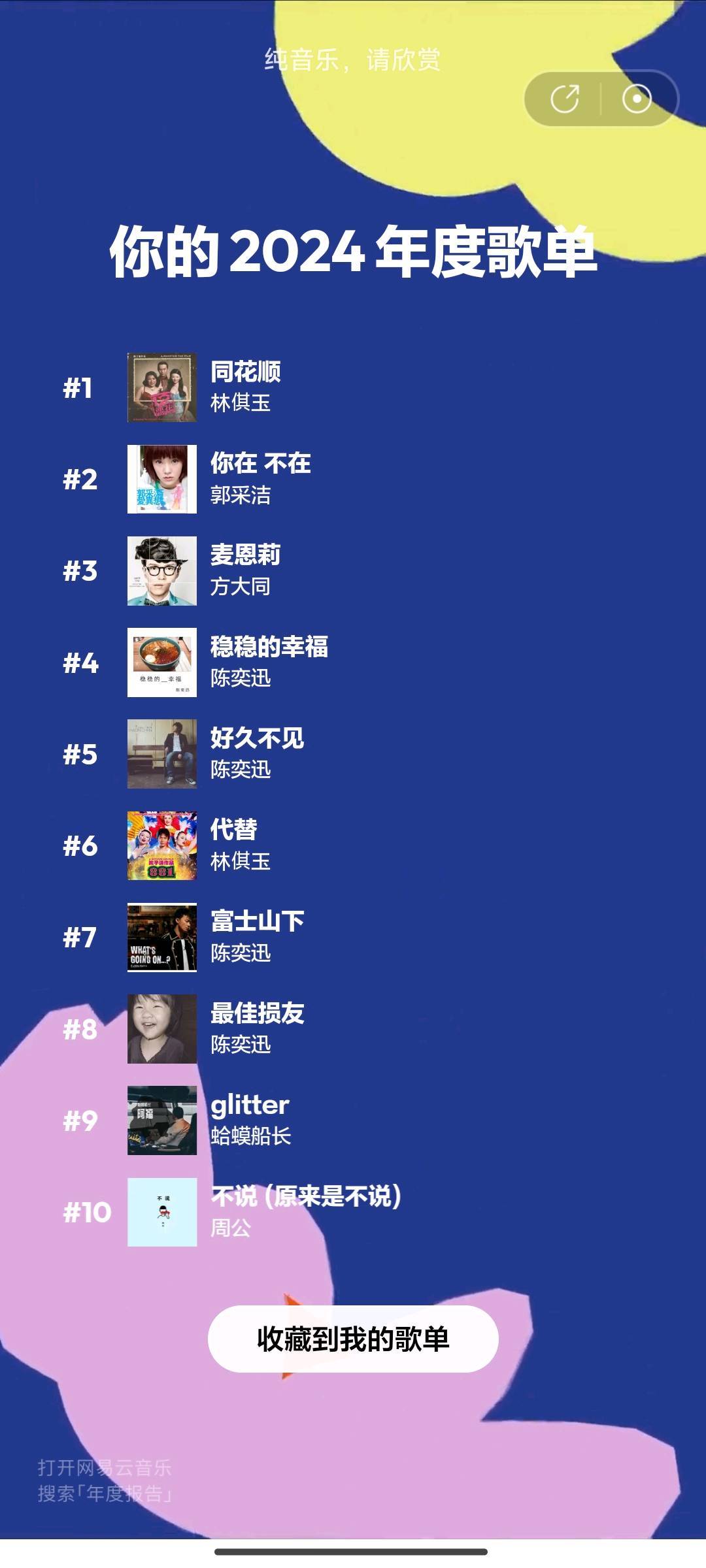The width and height of the screenshot is (706, 1568).
Task: Select the song 富士山下
Action: pyautogui.click(x=256, y=936)
